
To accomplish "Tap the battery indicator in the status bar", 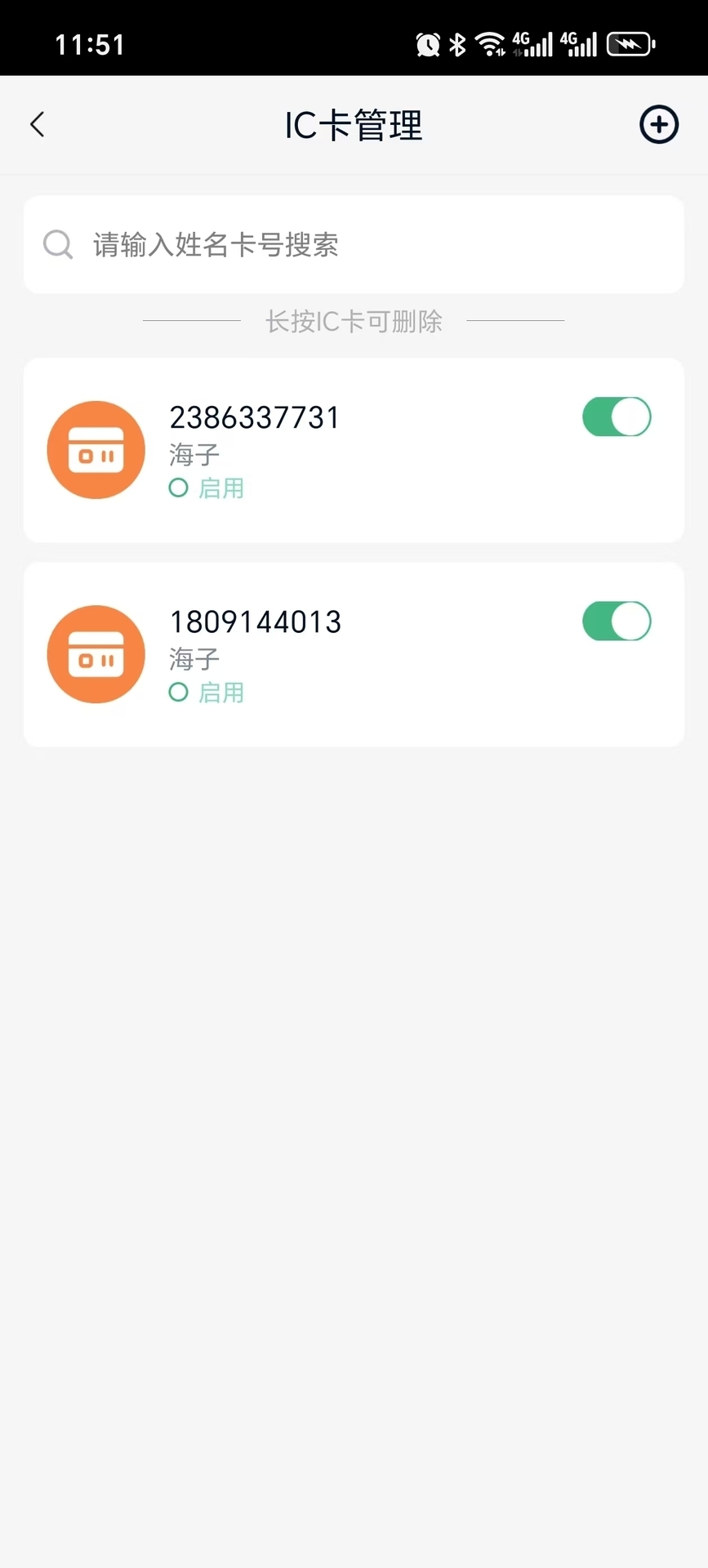I will point(630,44).
